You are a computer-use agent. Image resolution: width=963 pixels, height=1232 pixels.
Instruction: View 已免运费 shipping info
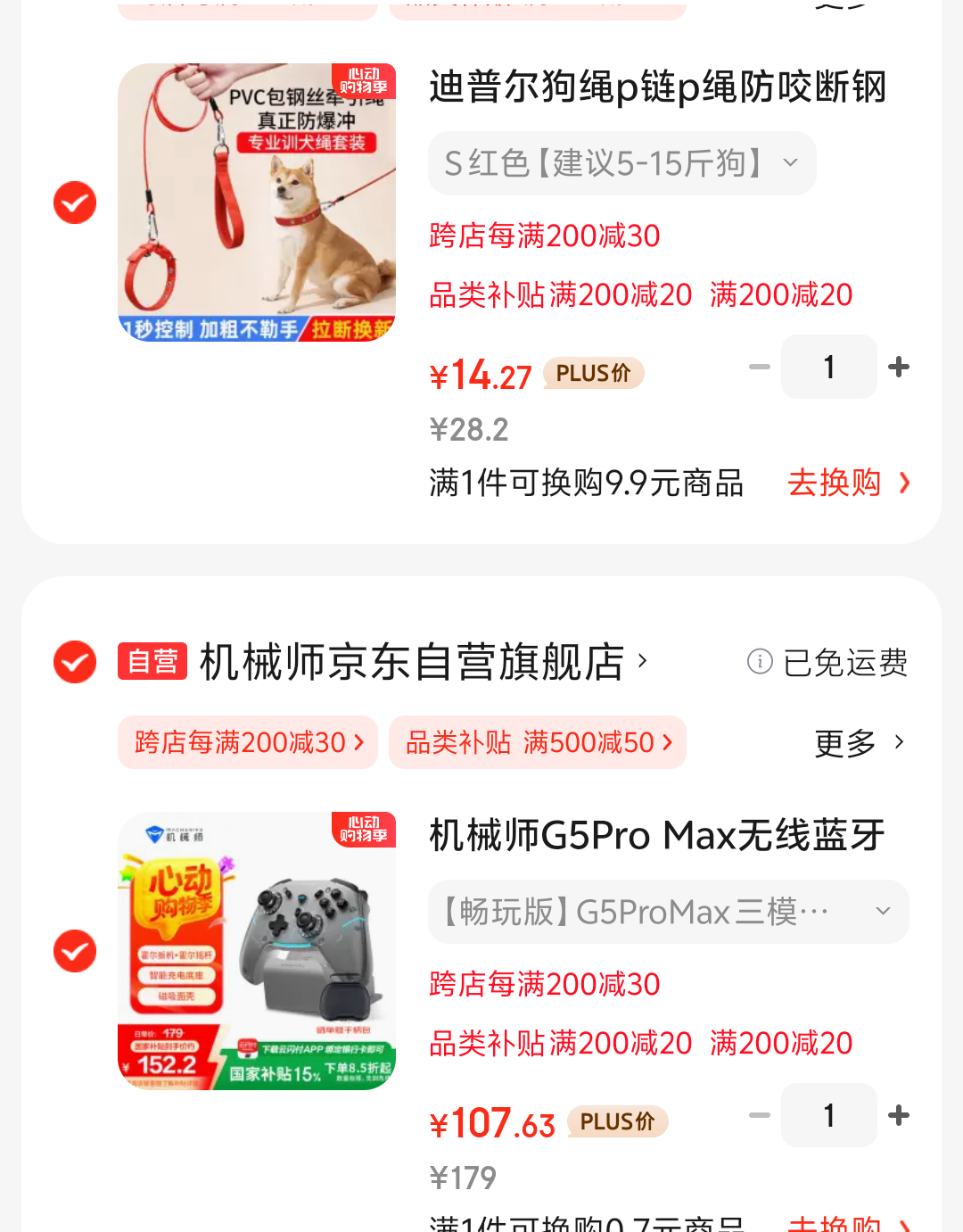[x=827, y=662]
